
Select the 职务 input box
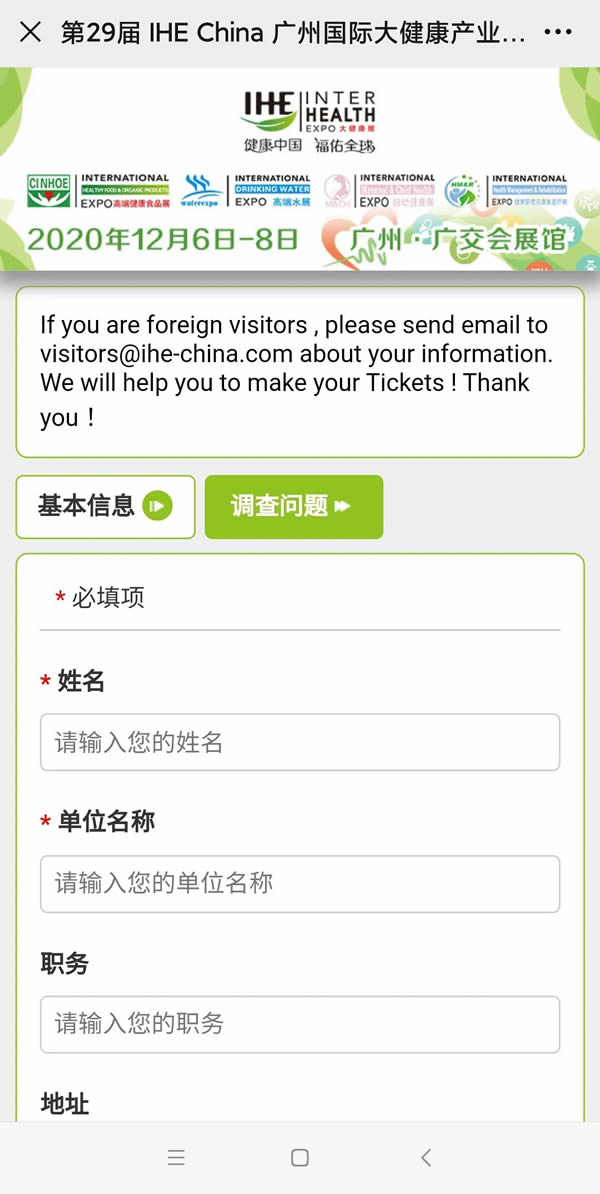click(x=300, y=1024)
